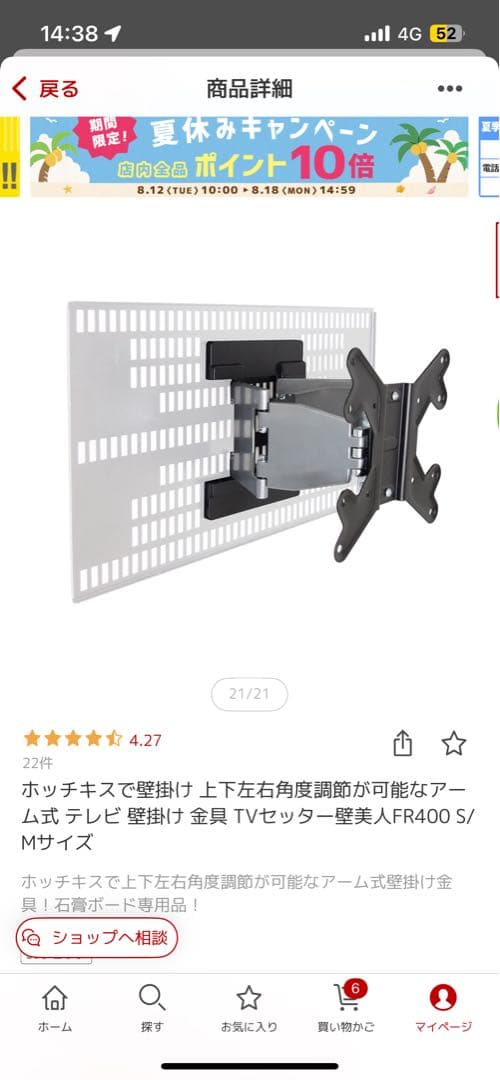Switch to the マイページ tab

(443, 1009)
